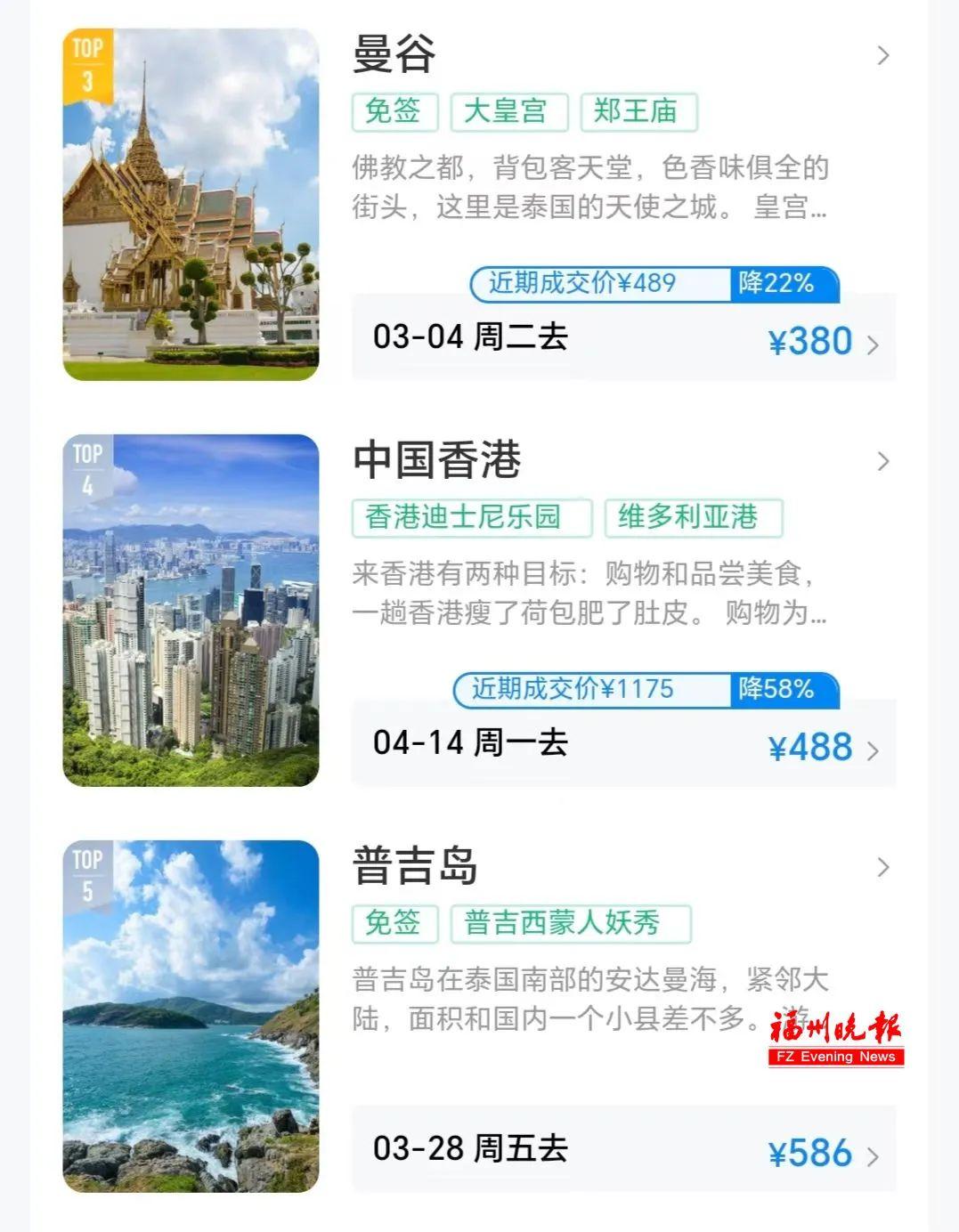Tap the 香港迪士尼乐园 tag

(473, 517)
